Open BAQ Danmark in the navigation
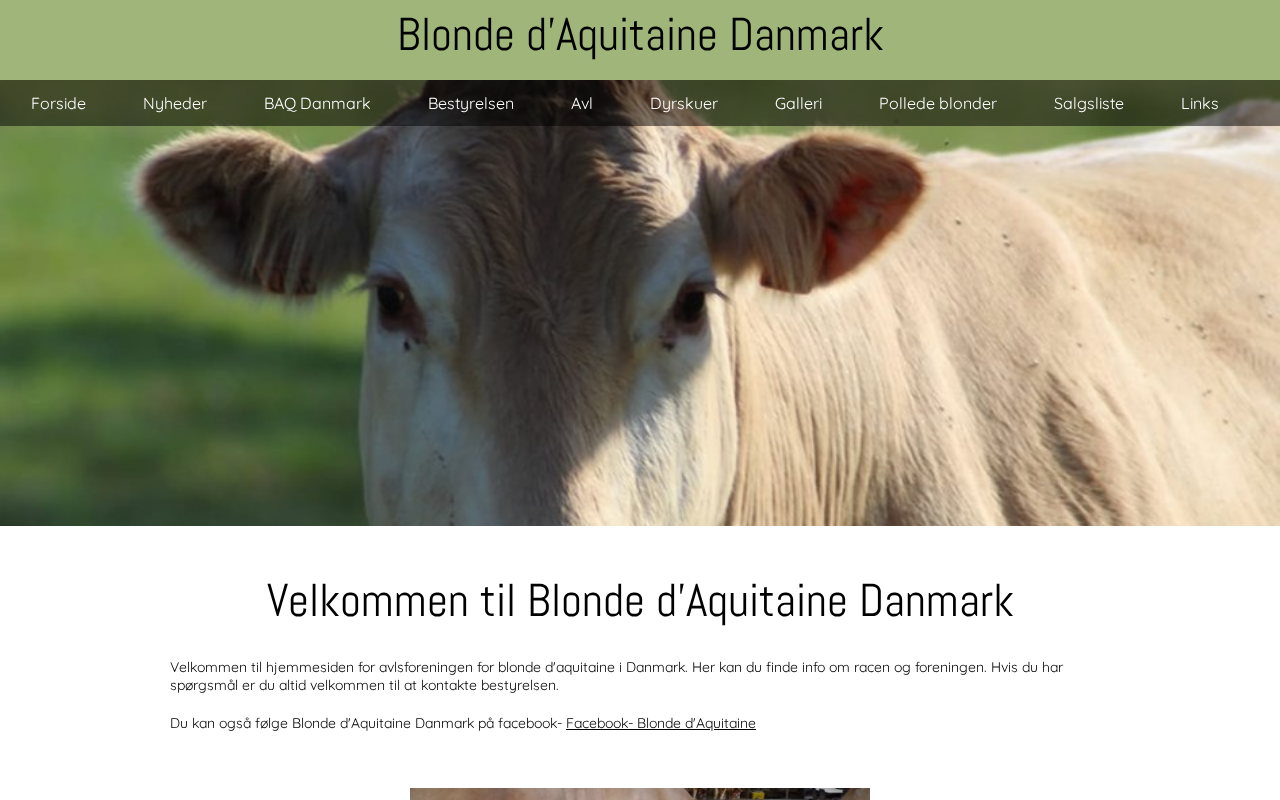The width and height of the screenshot is (1280, 800). [317, 103]
